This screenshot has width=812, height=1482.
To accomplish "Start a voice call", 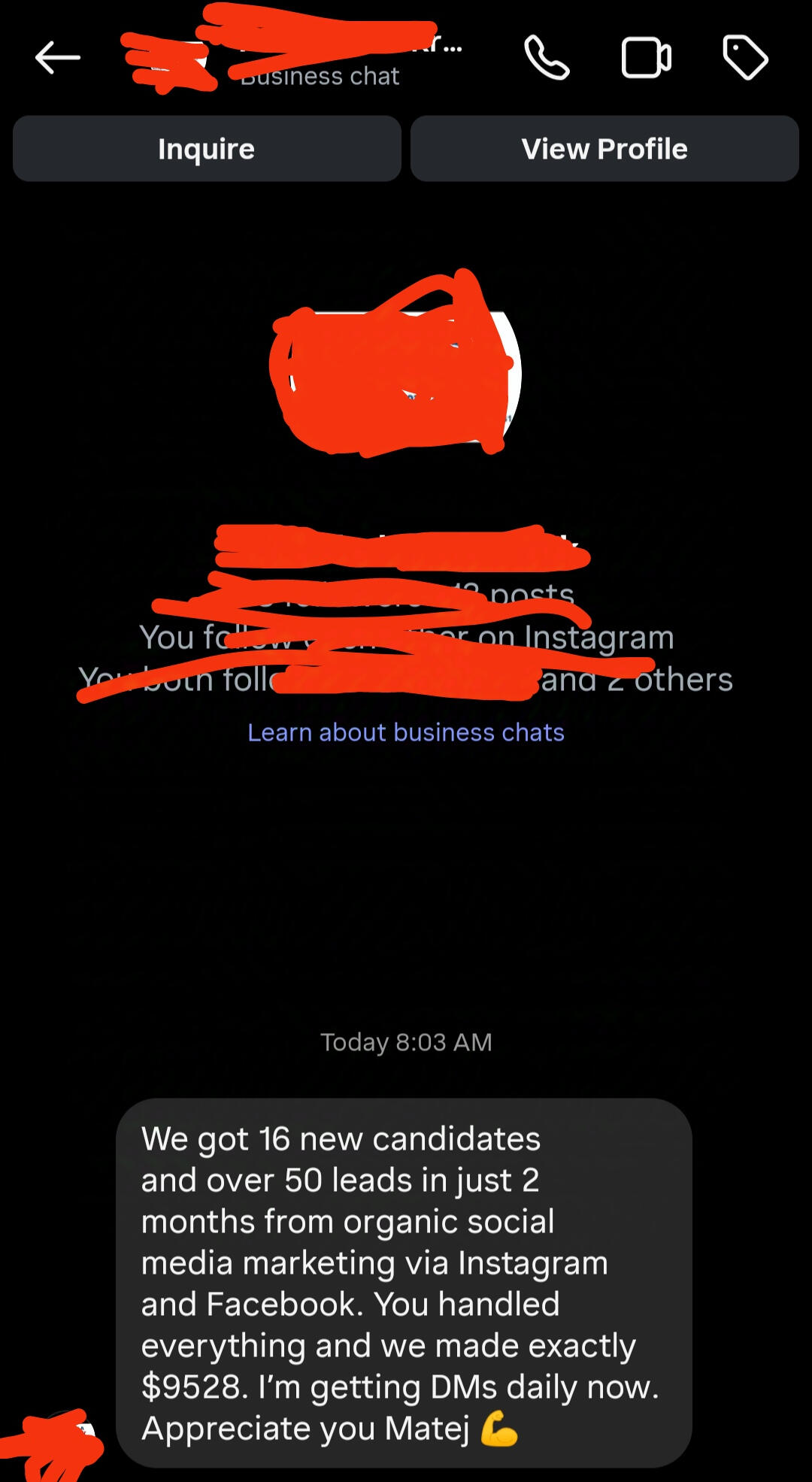I will pos(547,58).
